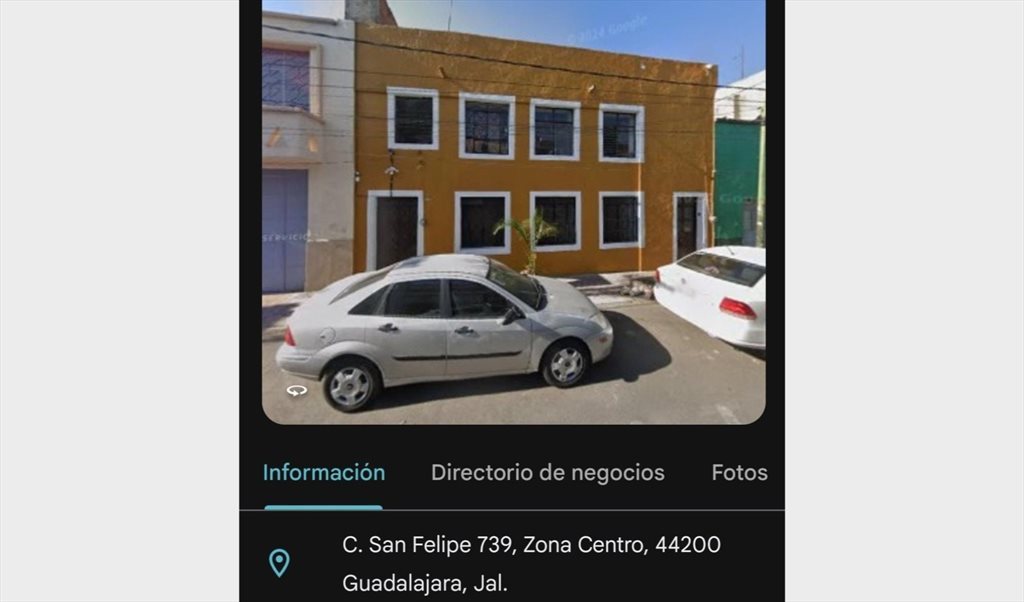Viewport: 1024px width, 602px height.
Task: Select the C. San Felipe 739 address row
Action: click(530, 563)
